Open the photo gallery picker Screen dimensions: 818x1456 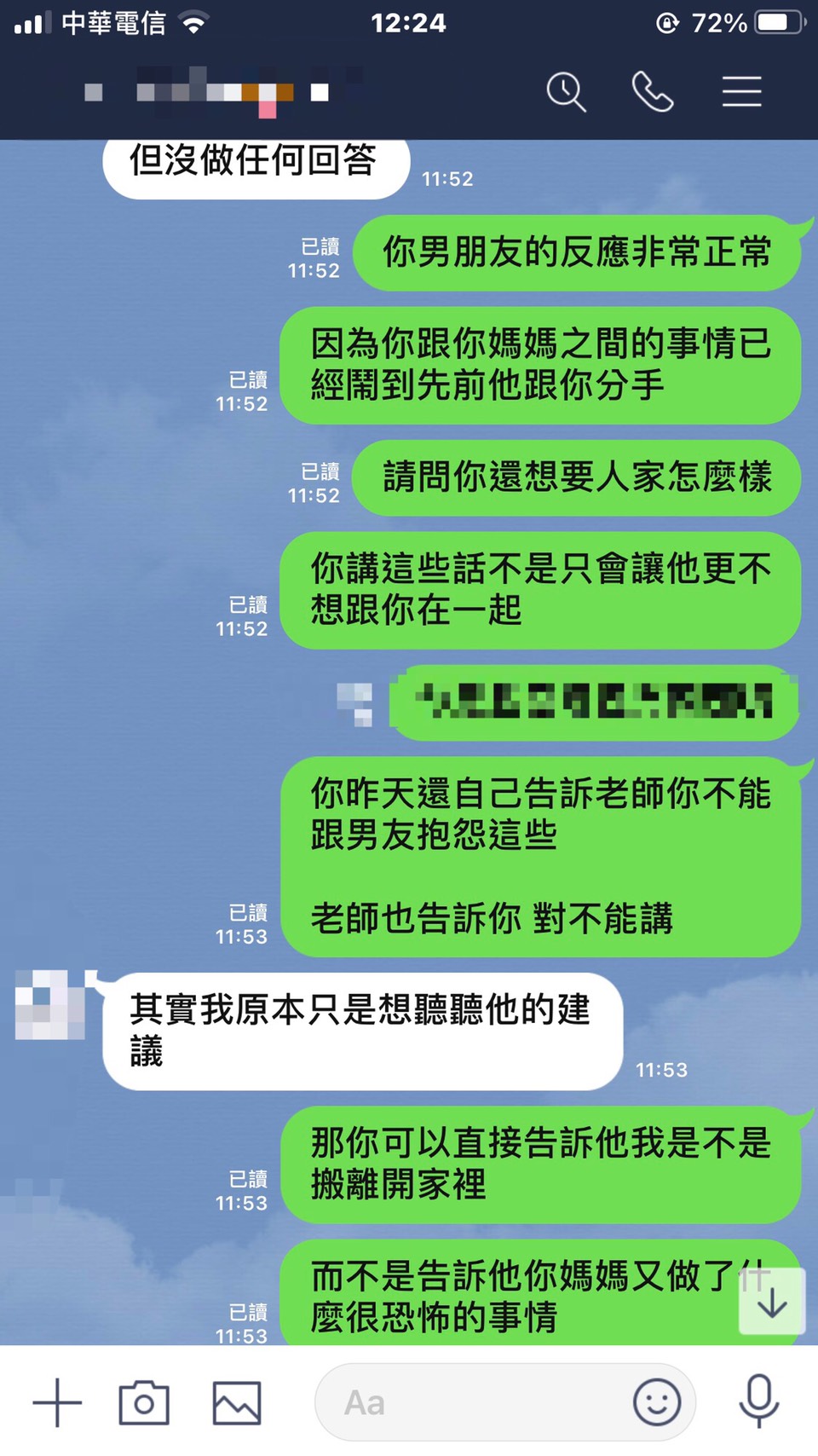pos(236,1402)
